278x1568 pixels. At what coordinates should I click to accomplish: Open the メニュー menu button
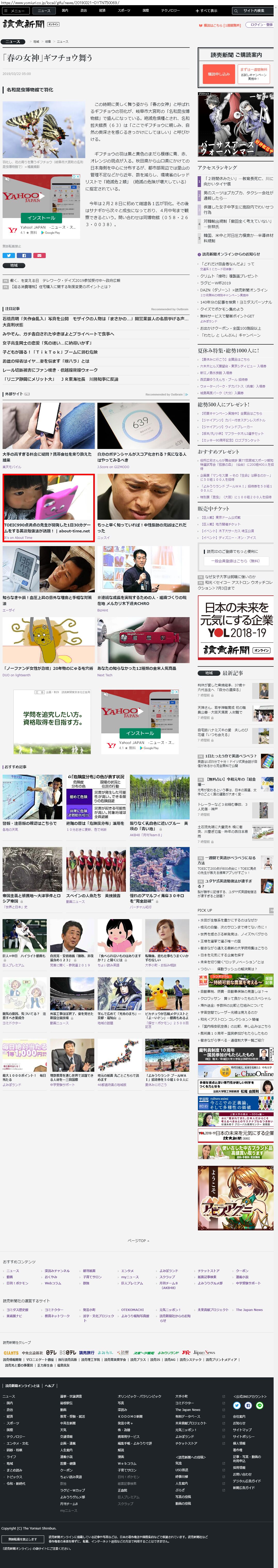[x=15, y=10]
